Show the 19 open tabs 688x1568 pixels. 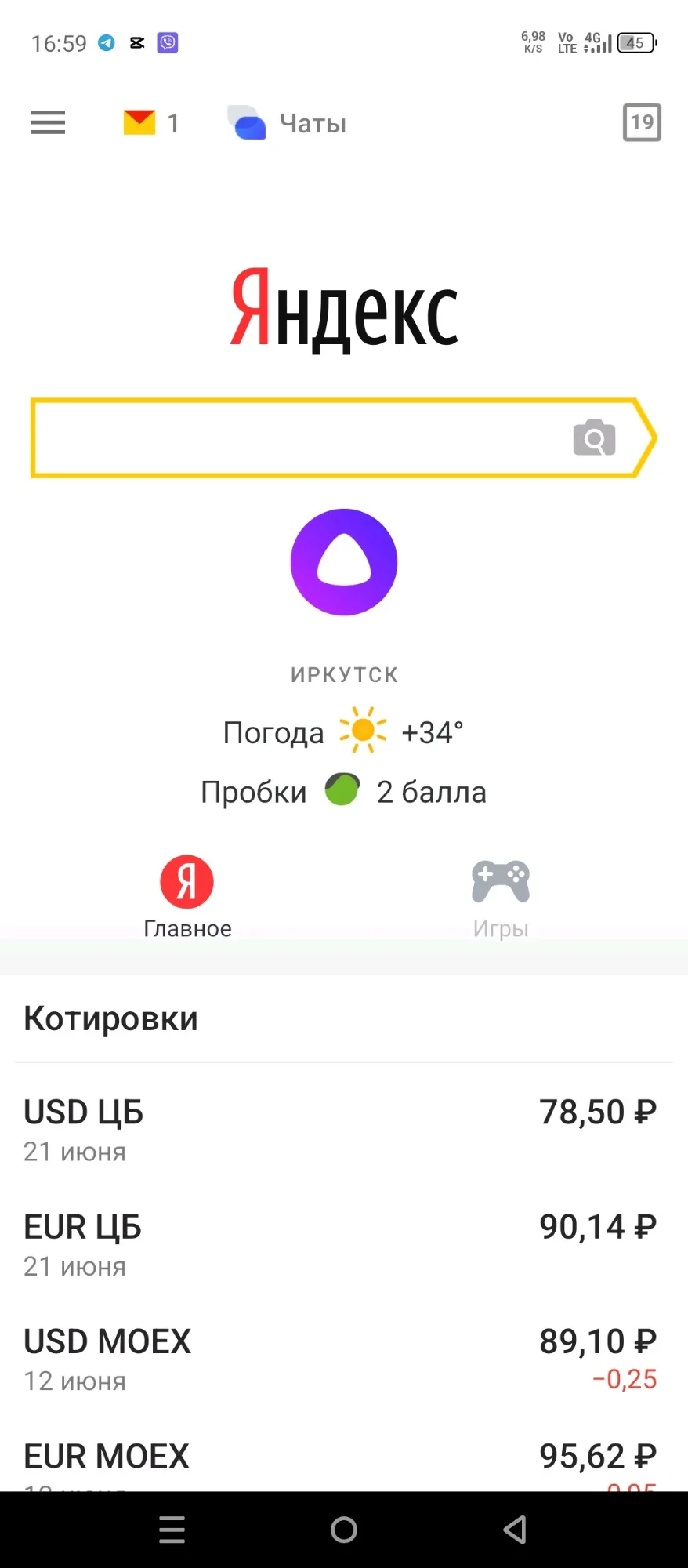click(x=642, y=122)
